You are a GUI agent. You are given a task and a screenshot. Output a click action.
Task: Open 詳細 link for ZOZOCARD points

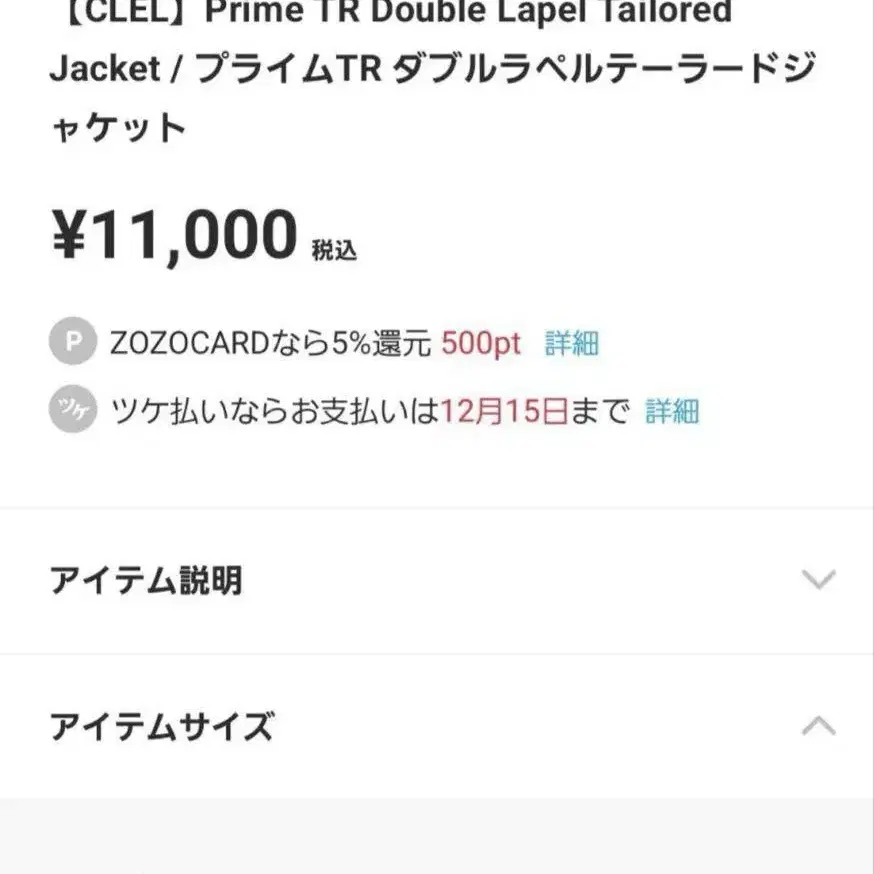(x=571, y=344)
